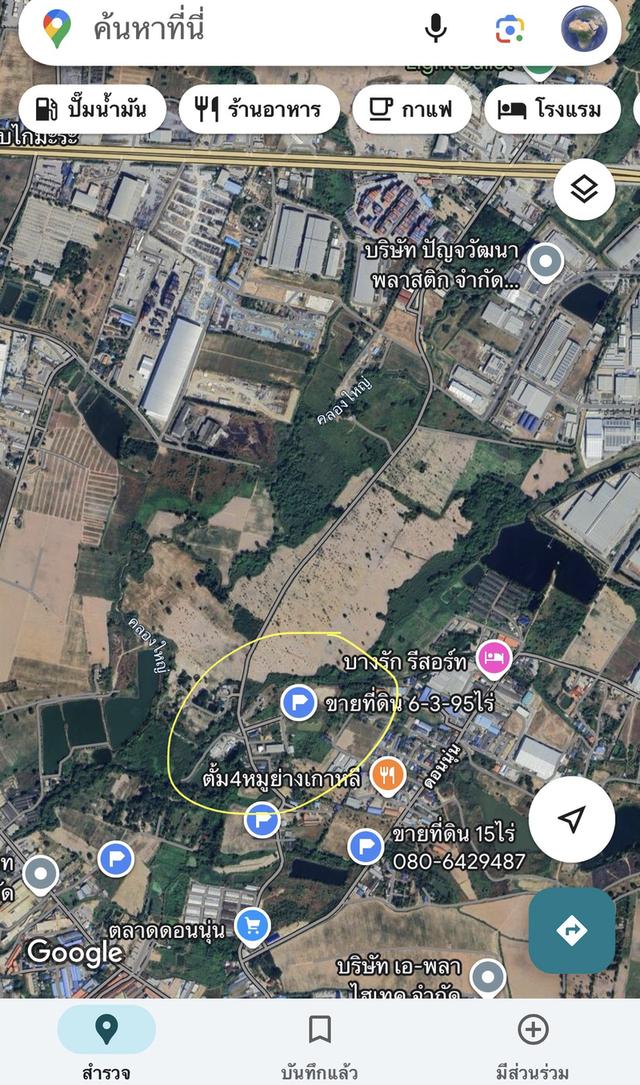Viewport: 640px width, 1085px height.
Task: Open the account profile picture
Action: 585,29
